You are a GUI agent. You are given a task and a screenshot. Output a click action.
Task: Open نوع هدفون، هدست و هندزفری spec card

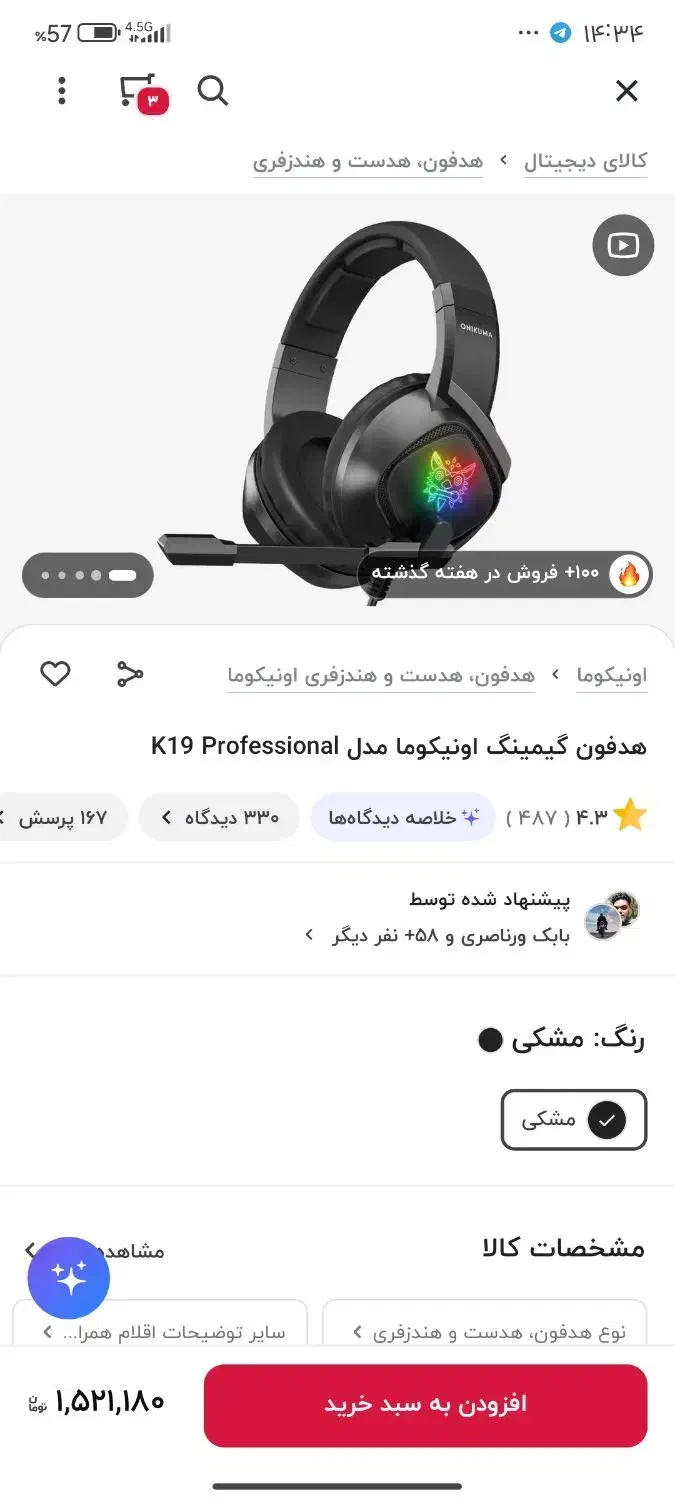coord(485,1332)
